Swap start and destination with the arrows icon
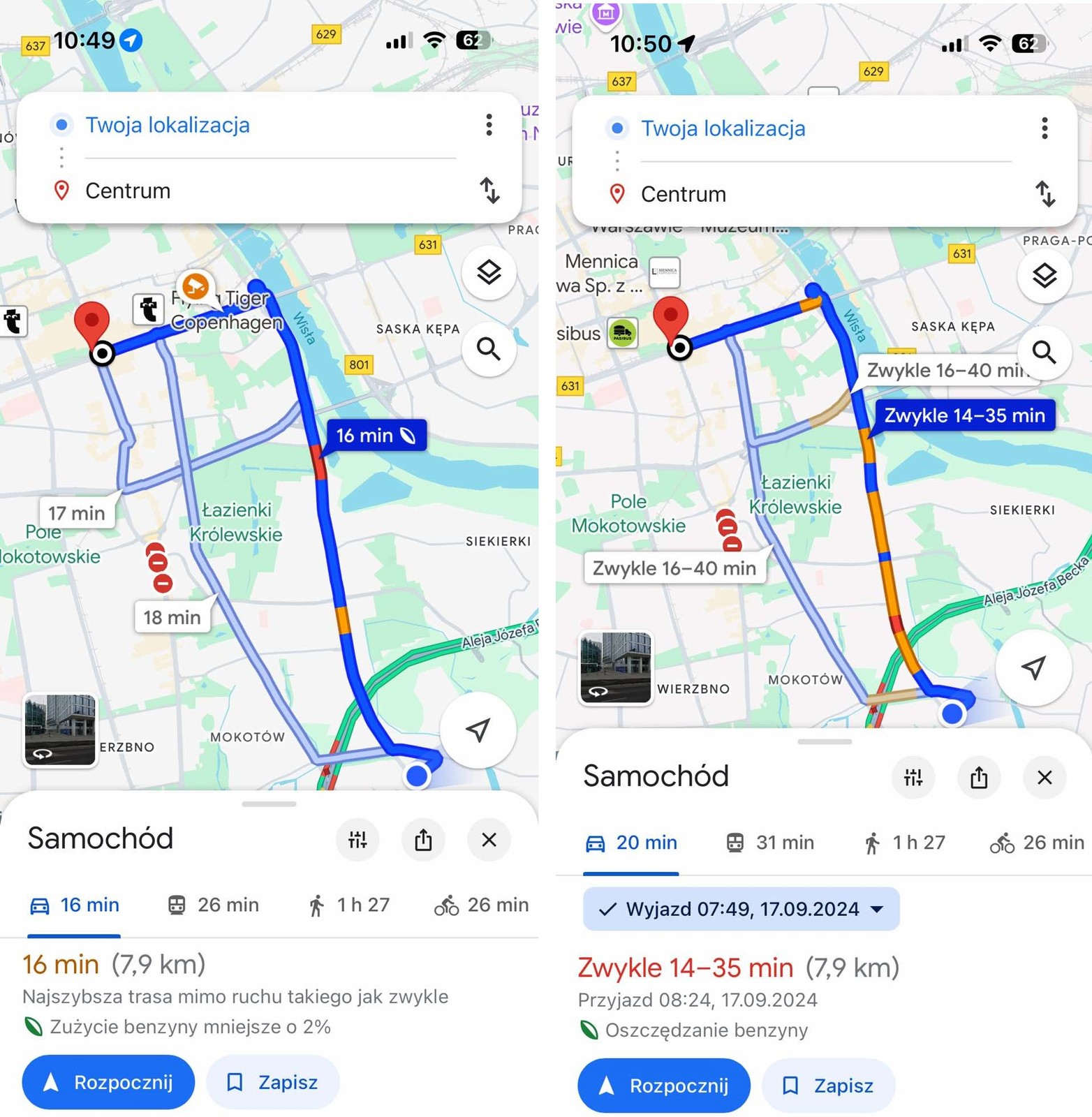1092x1117 pixels. (489, 191)
